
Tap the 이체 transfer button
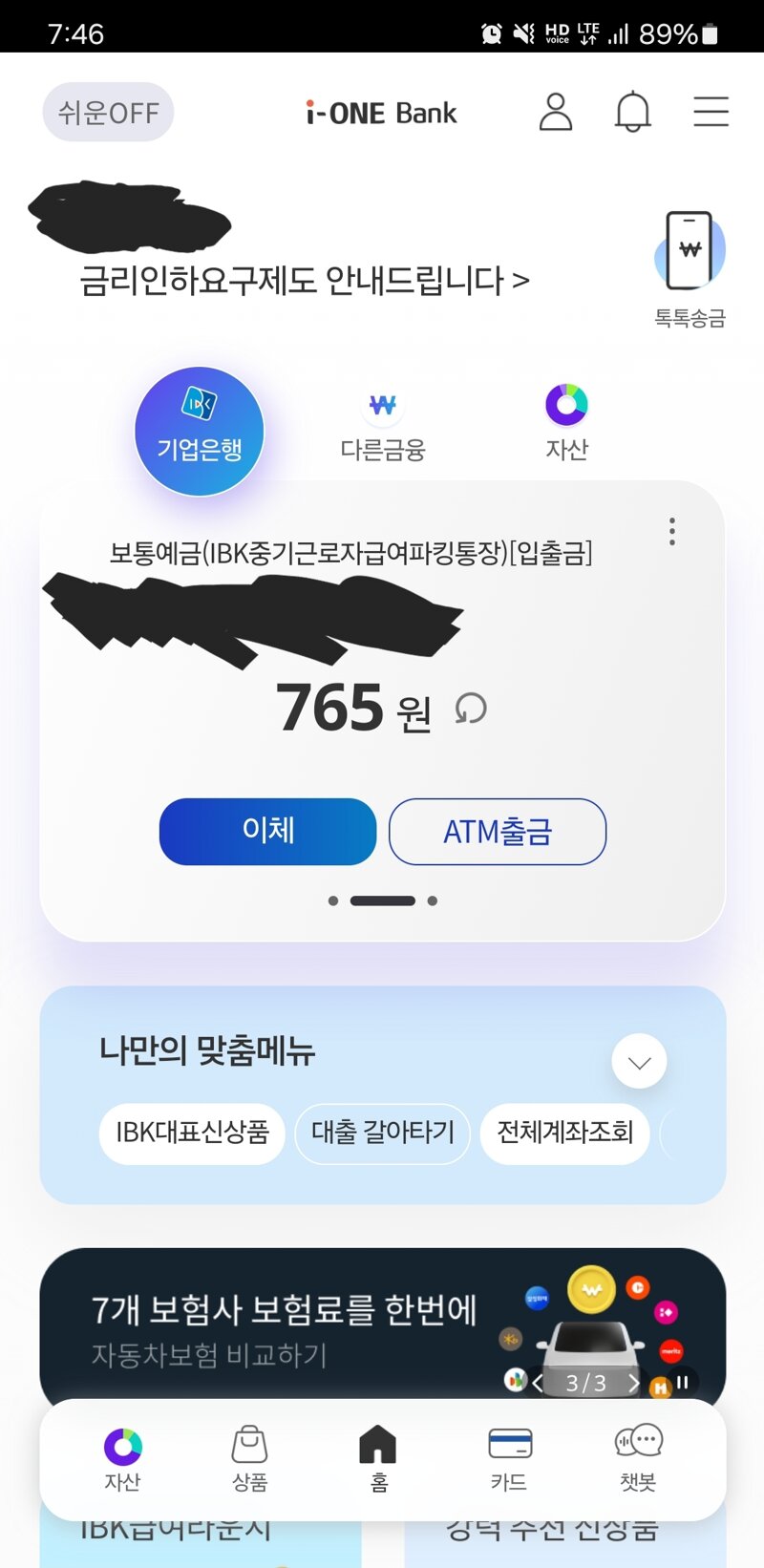(267, 831)
